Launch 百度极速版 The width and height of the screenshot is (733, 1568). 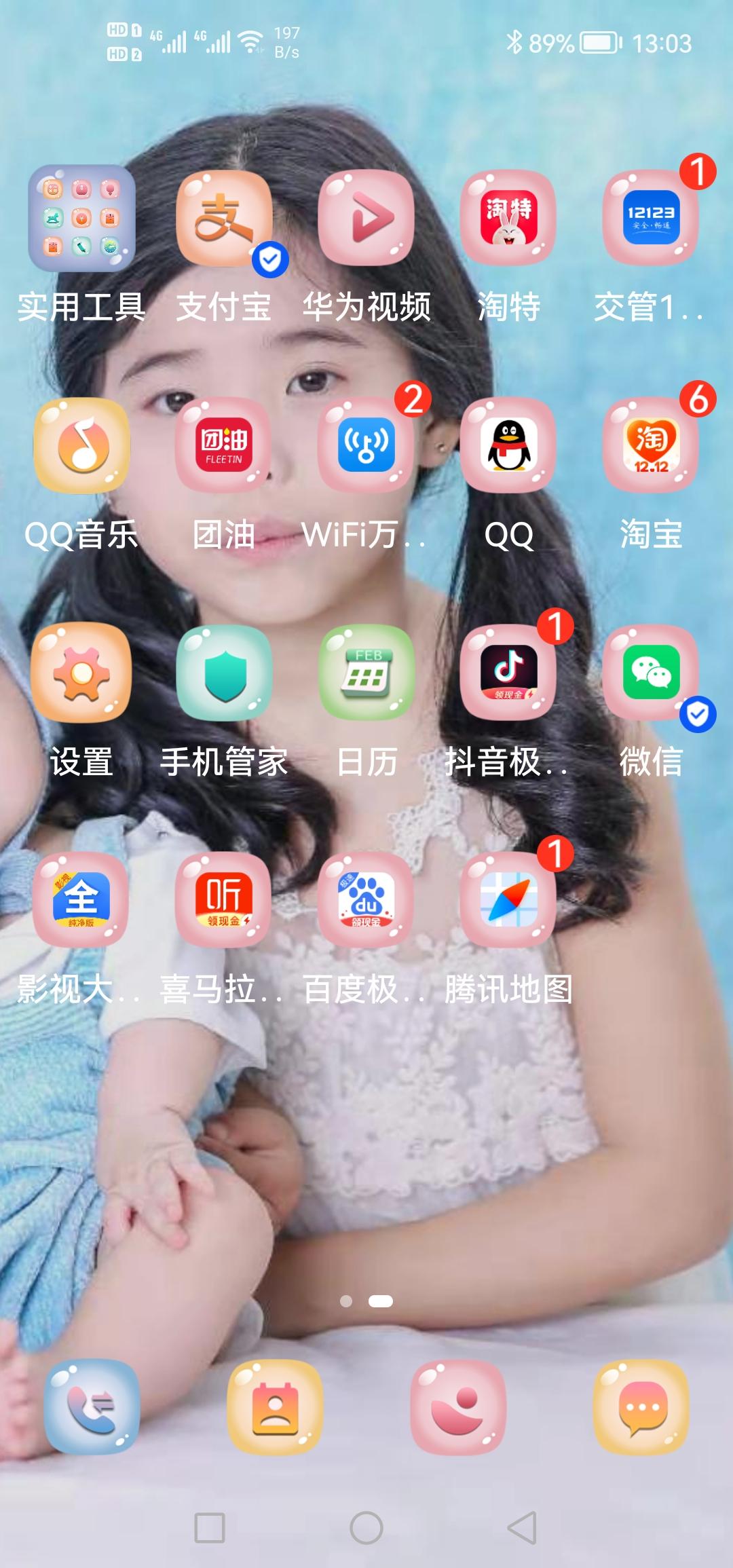pos(366,899)
